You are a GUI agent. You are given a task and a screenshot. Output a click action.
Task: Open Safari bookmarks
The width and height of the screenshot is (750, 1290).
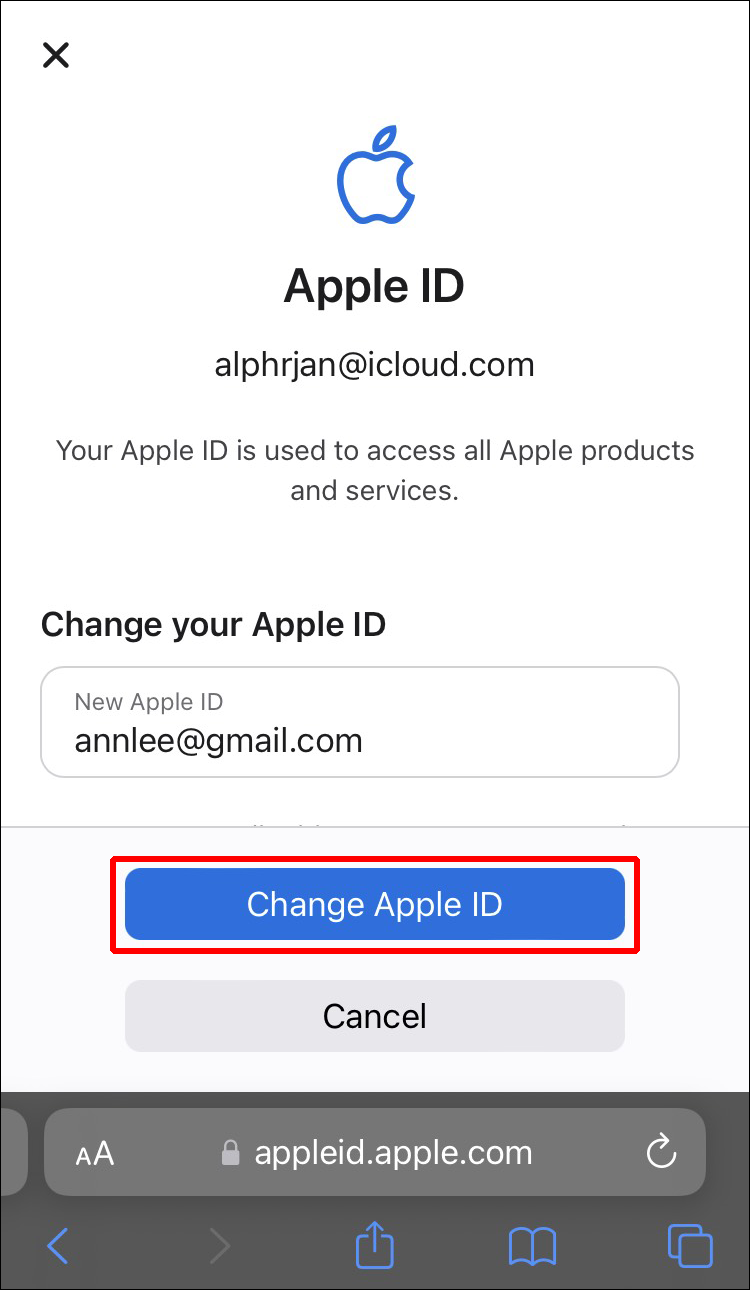click(x=532, y=1246)
